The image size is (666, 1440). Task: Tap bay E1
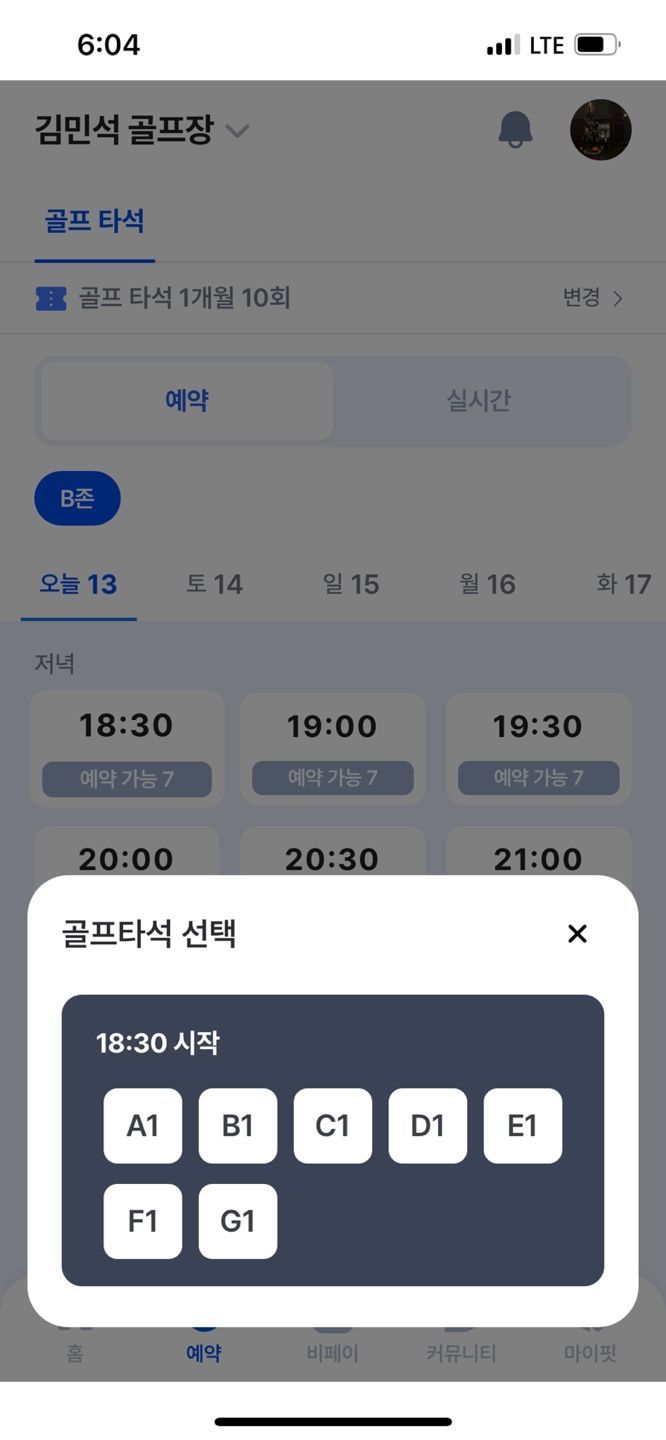(523, 1126)
